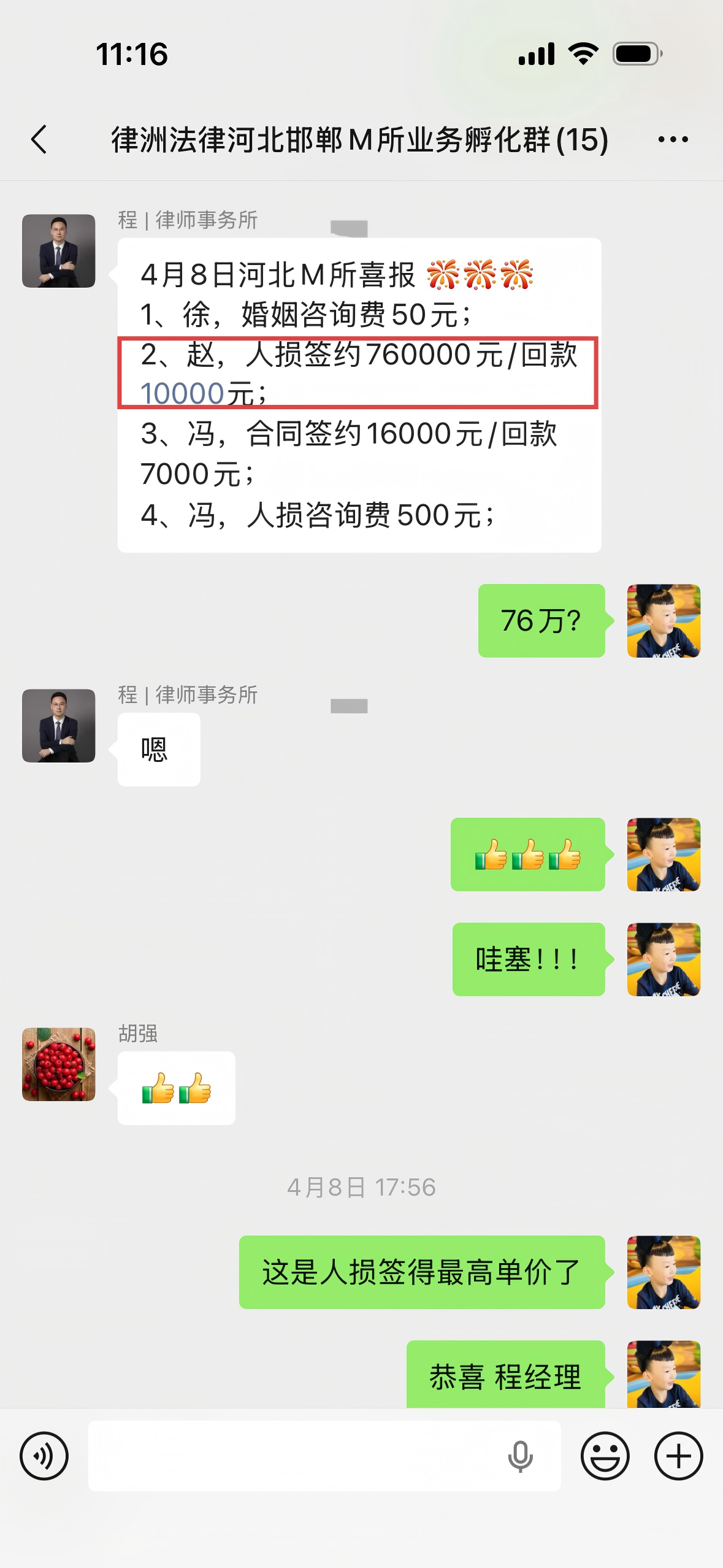Open the group chat overflow menu
Viewport: 723px width, 1568px height.
[x=672, y=139]
